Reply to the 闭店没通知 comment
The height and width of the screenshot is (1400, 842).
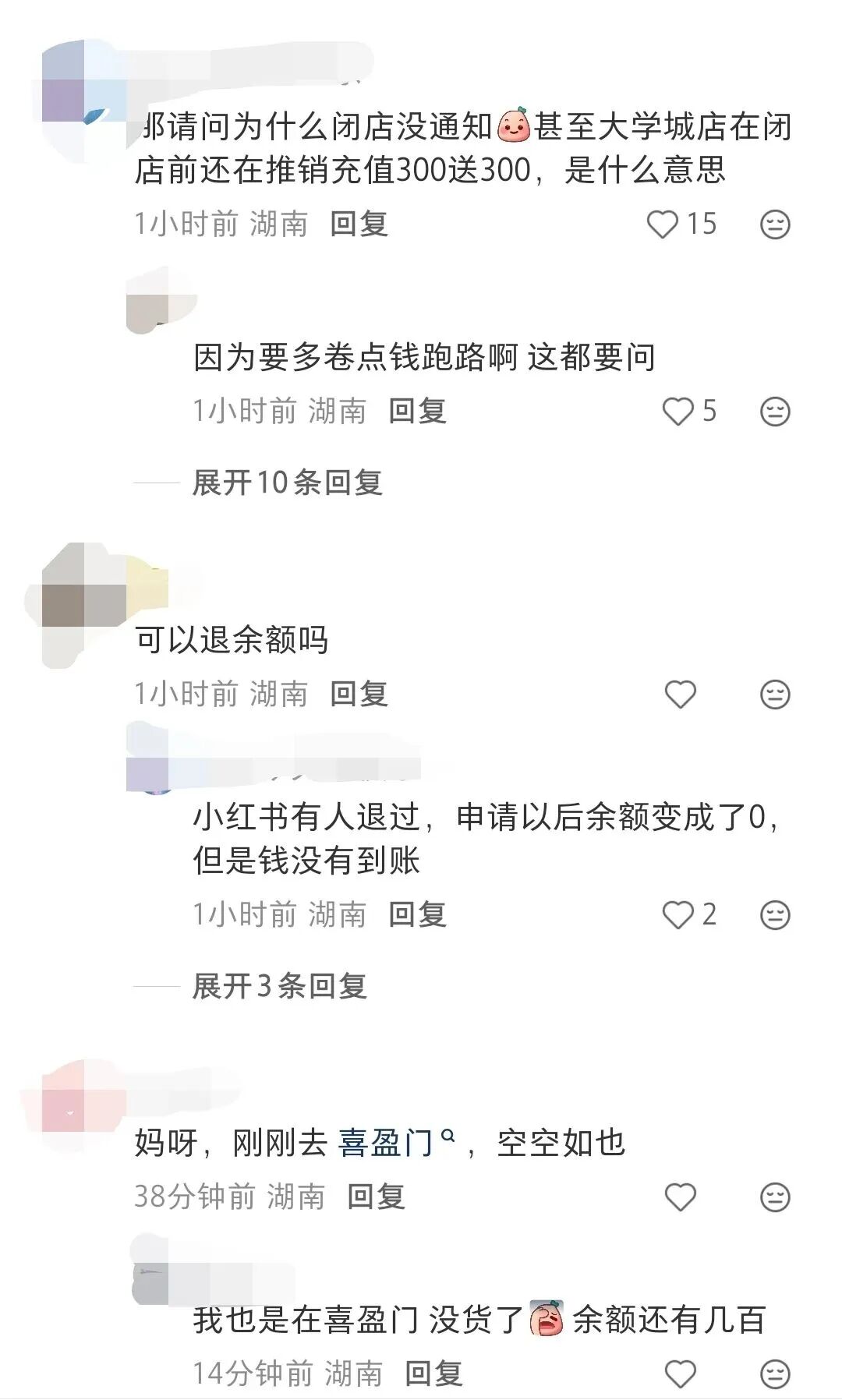[x=359, y=224]
